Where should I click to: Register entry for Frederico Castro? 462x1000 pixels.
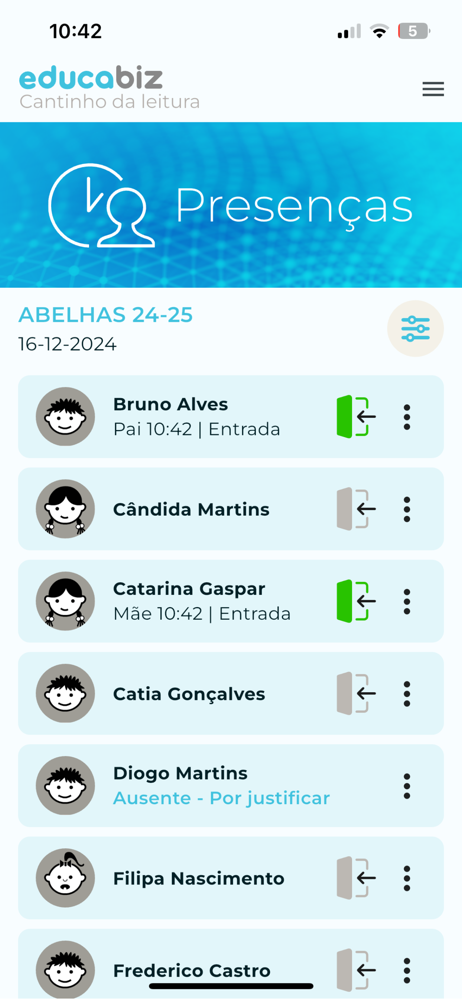(x=356, y=970)
